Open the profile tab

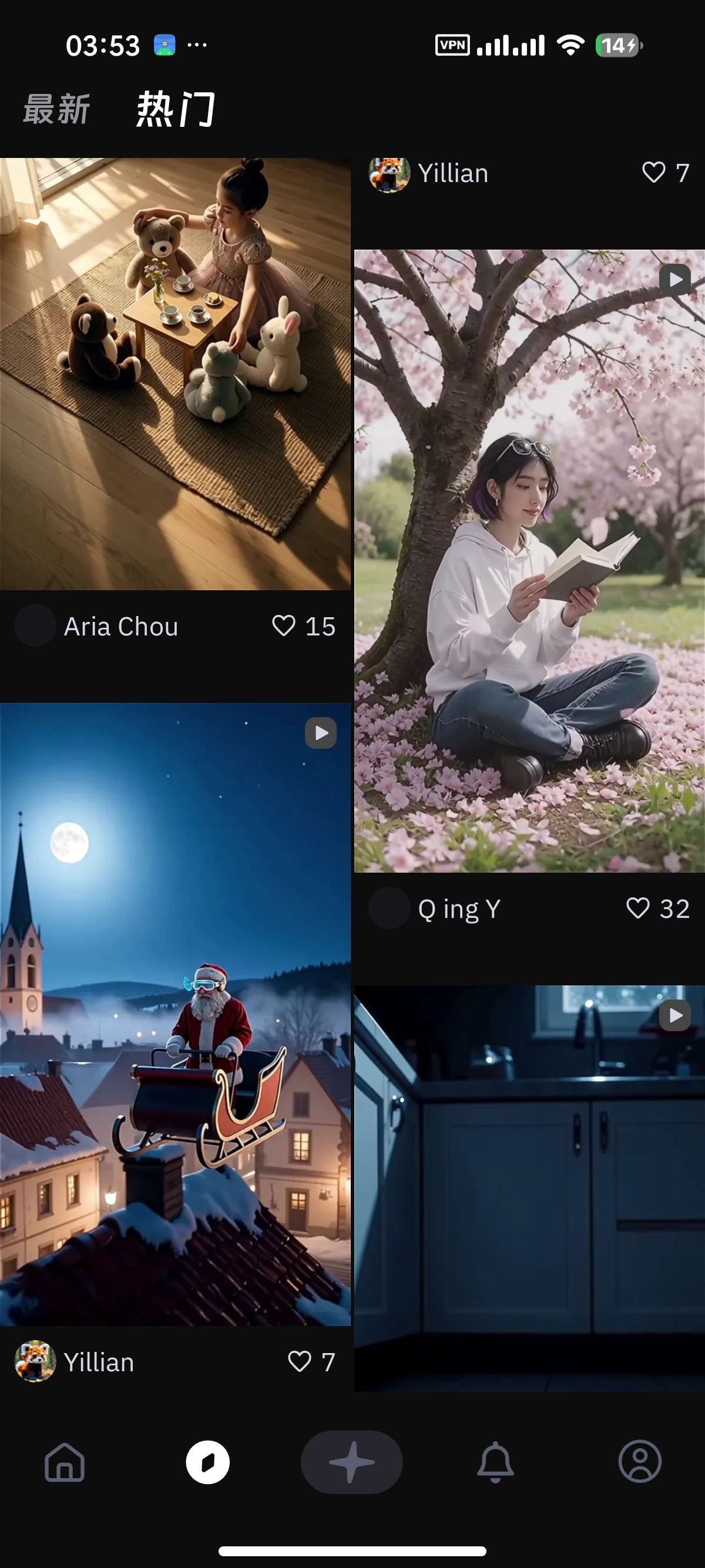(x=640, y=1462)
